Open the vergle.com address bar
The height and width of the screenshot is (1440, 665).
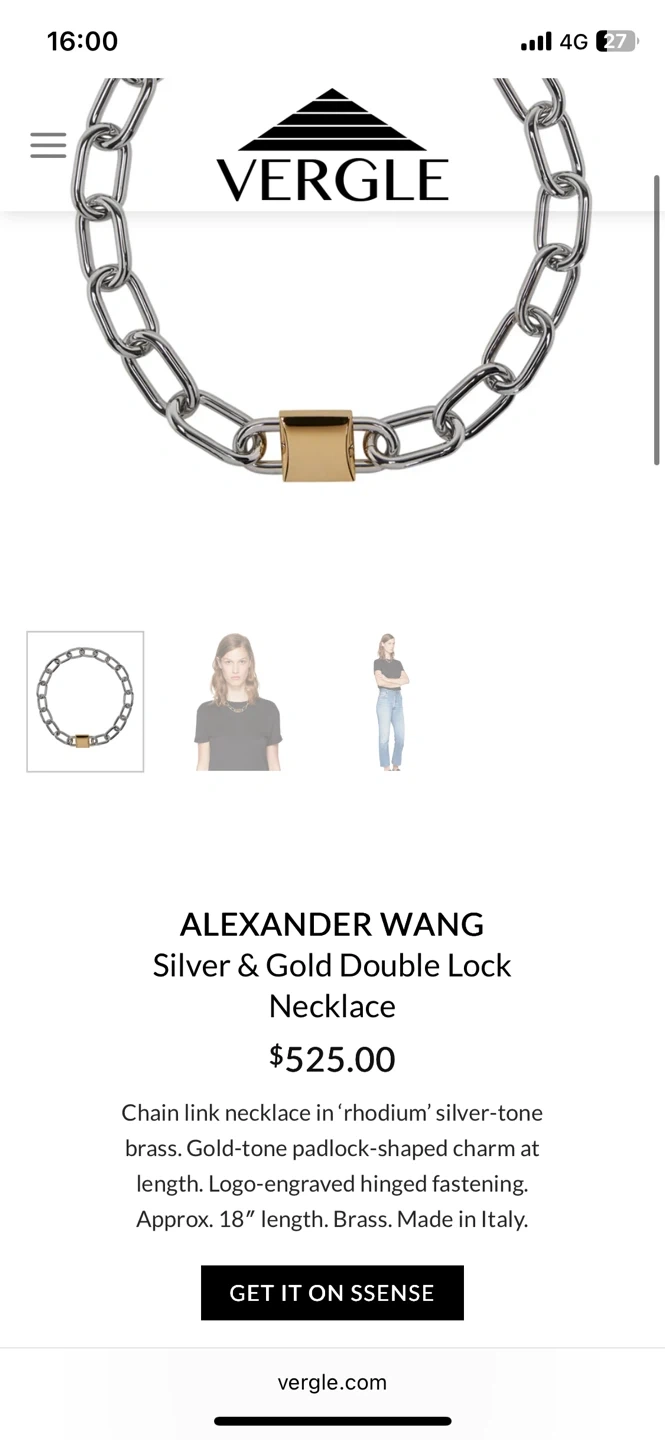point(332,1383)
